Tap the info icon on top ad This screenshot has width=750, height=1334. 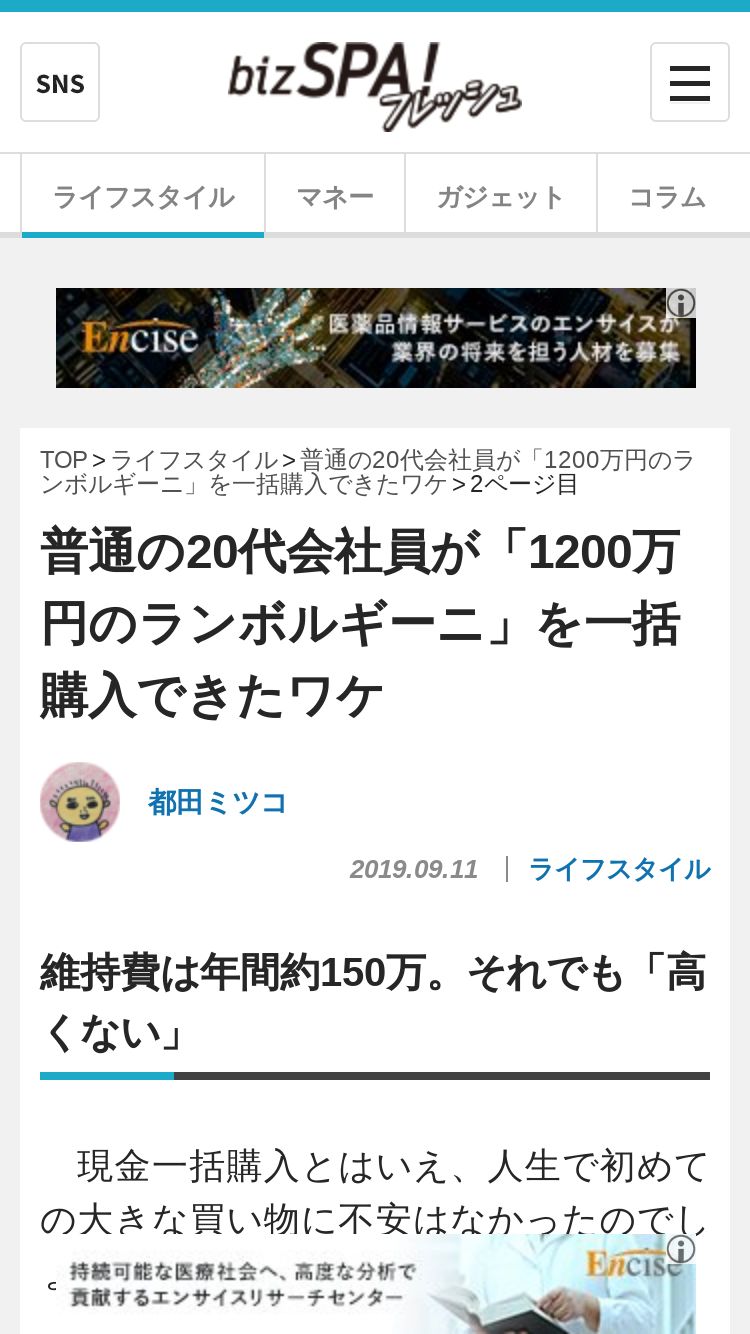(x=681, y=303)
